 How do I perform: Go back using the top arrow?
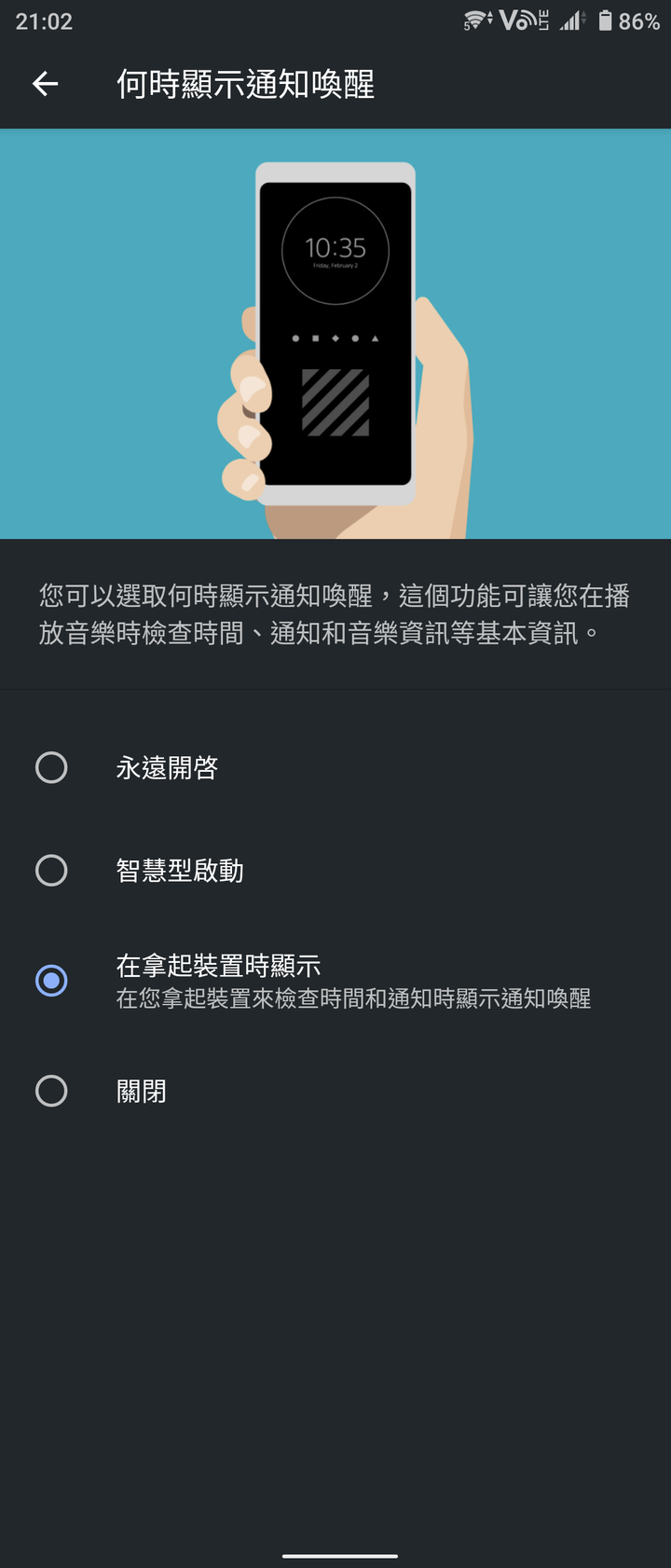click(45, 84)
